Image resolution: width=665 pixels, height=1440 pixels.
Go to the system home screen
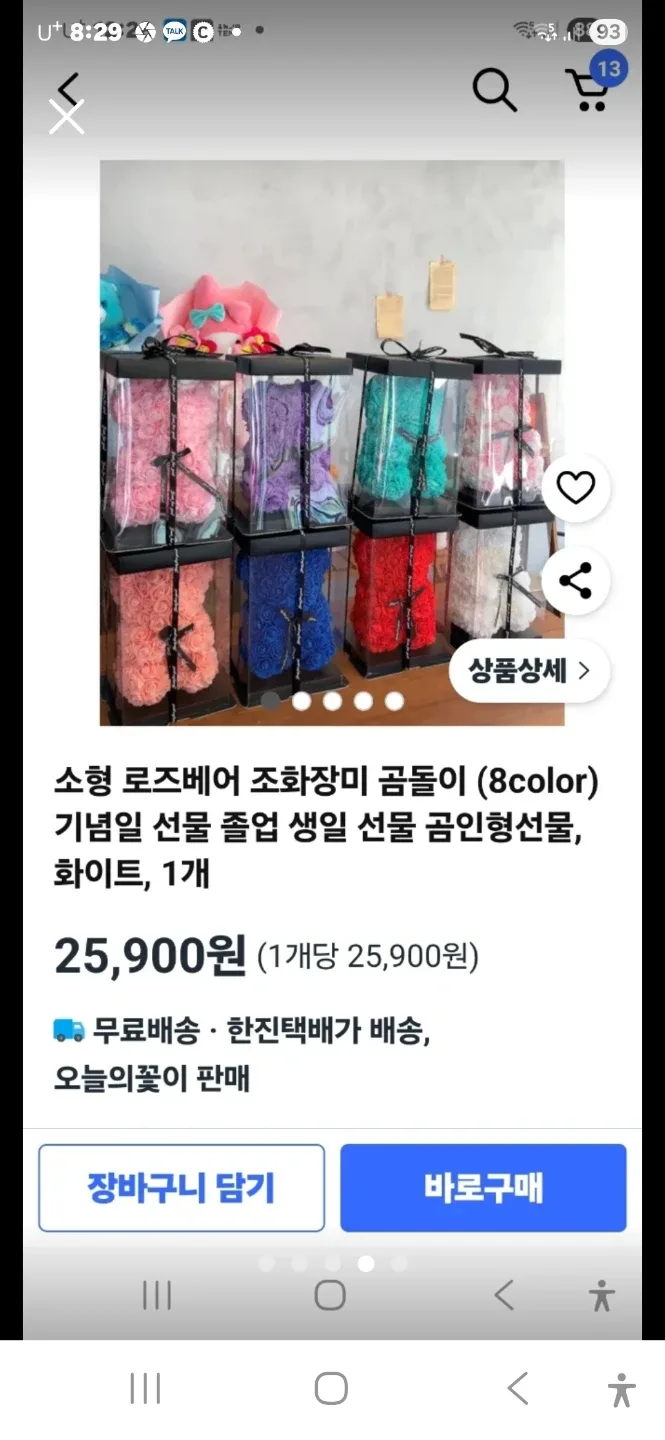[x=331, y=1388]
